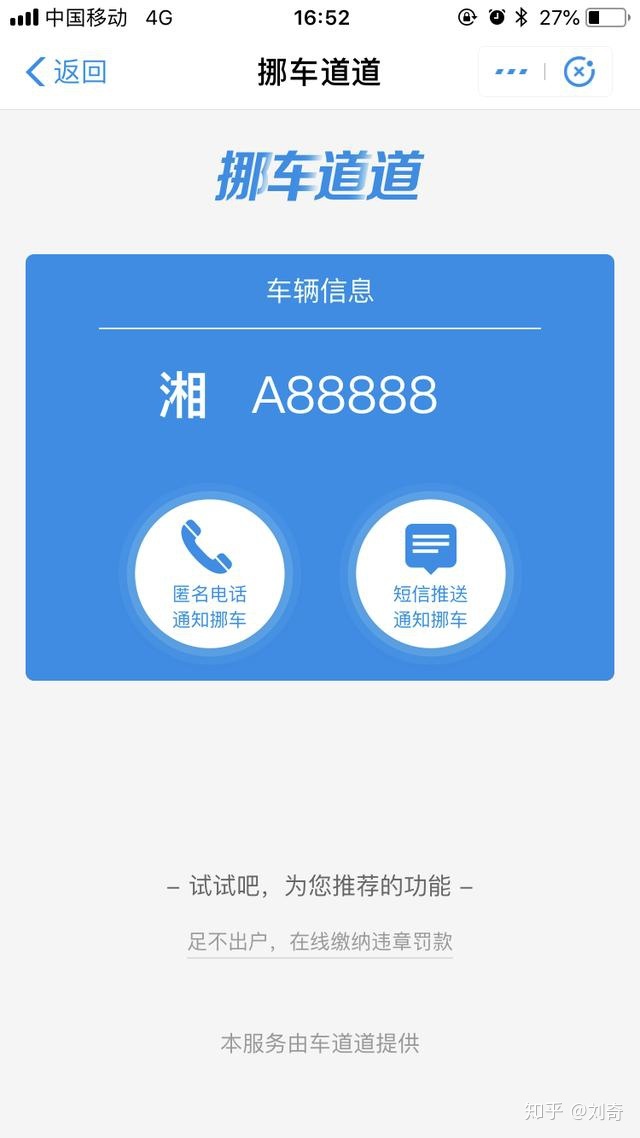640x1138 pixels.
Task: Close the mini program
Action: (579, 72)
